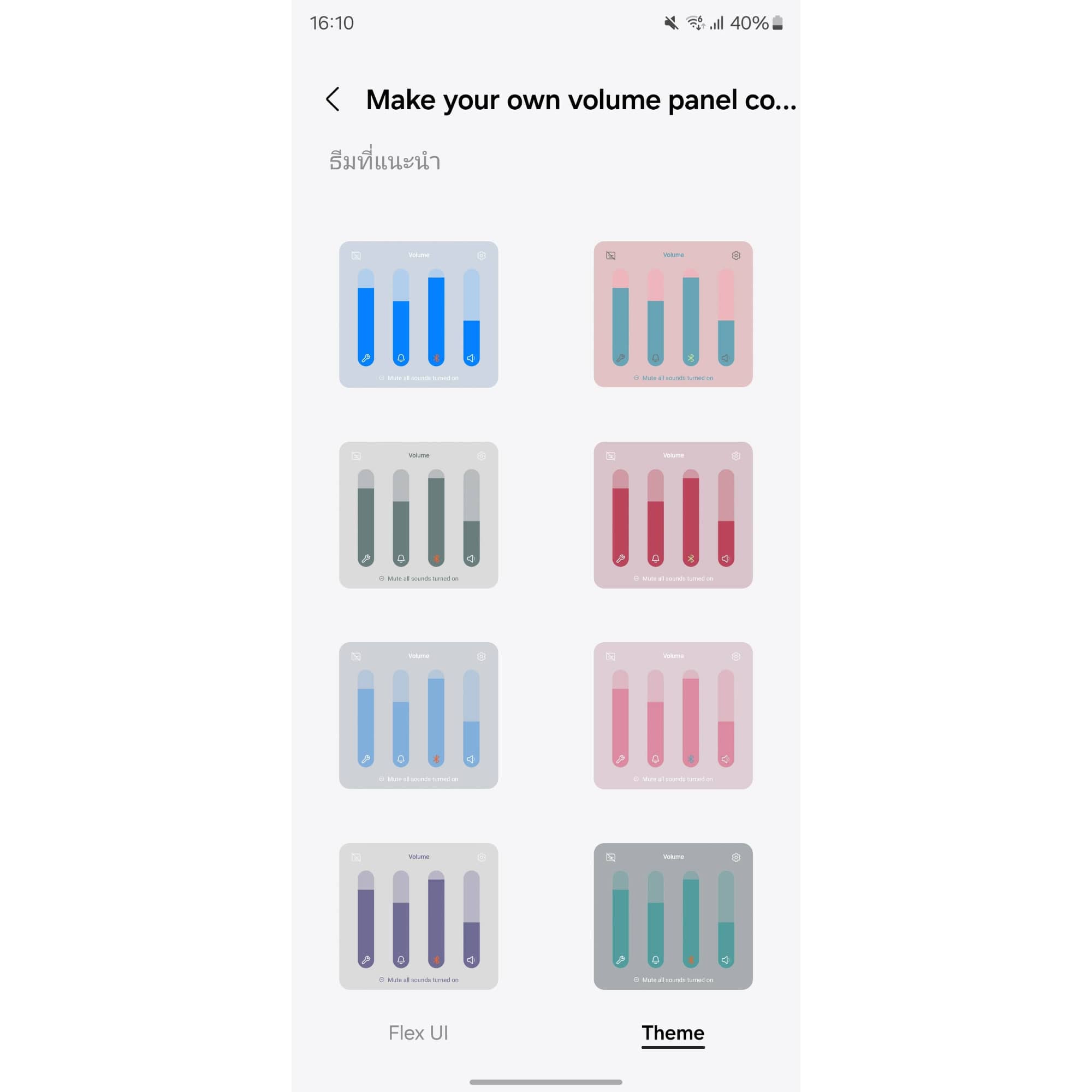Viewport: 1092px width, 1092px height.
Task: Apply the dark gray teal theme
Action: tap(673, 916)
